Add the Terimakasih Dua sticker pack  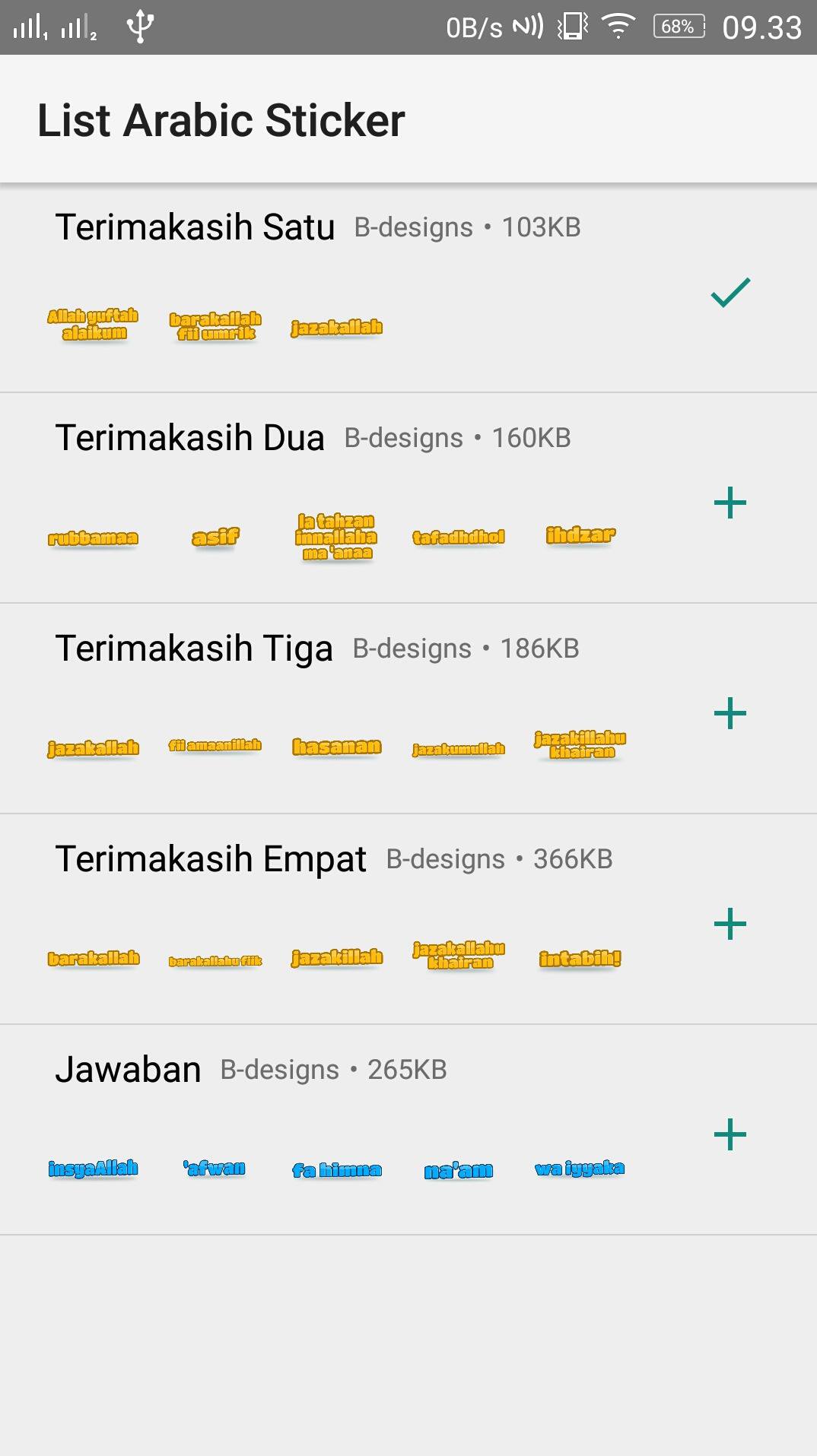730,503
